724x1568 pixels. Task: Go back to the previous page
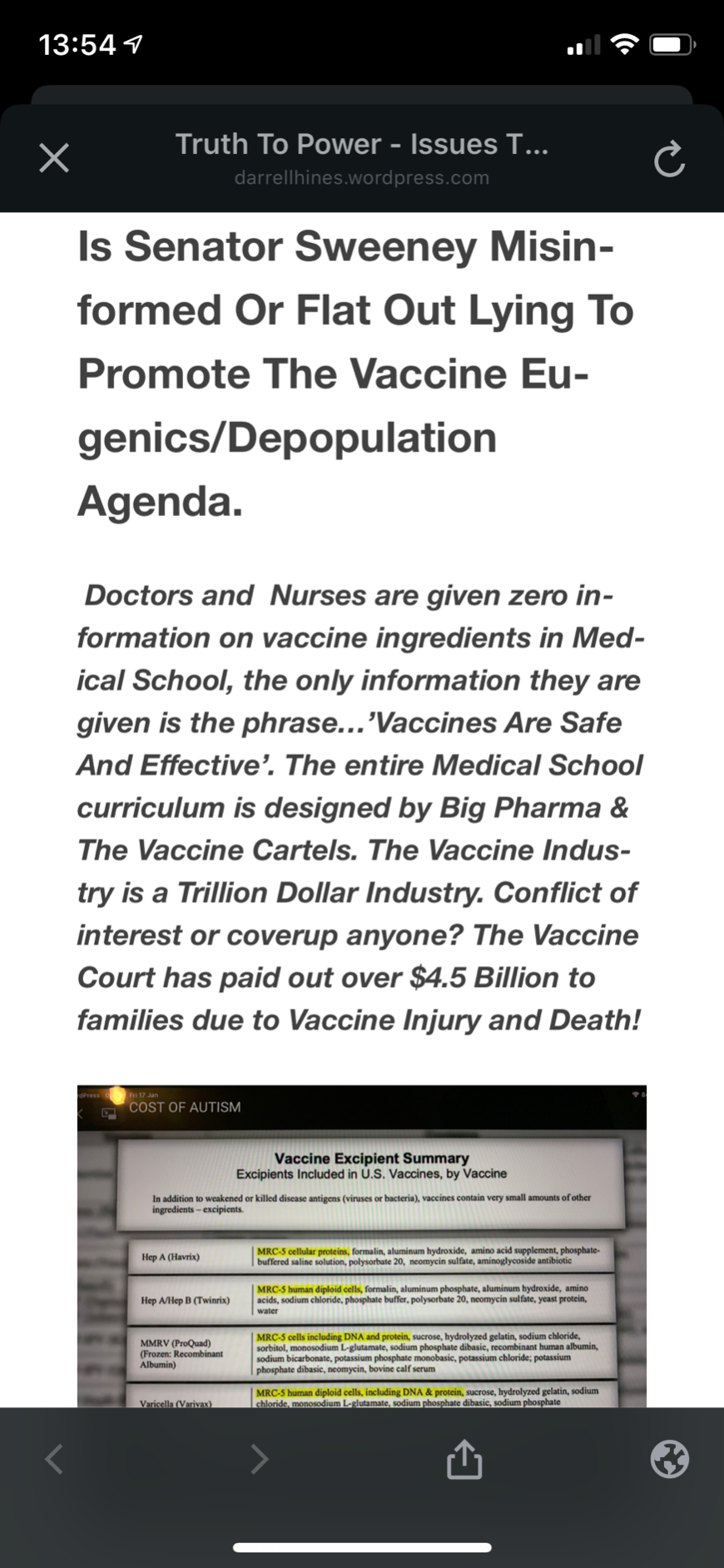(54, 1459)
